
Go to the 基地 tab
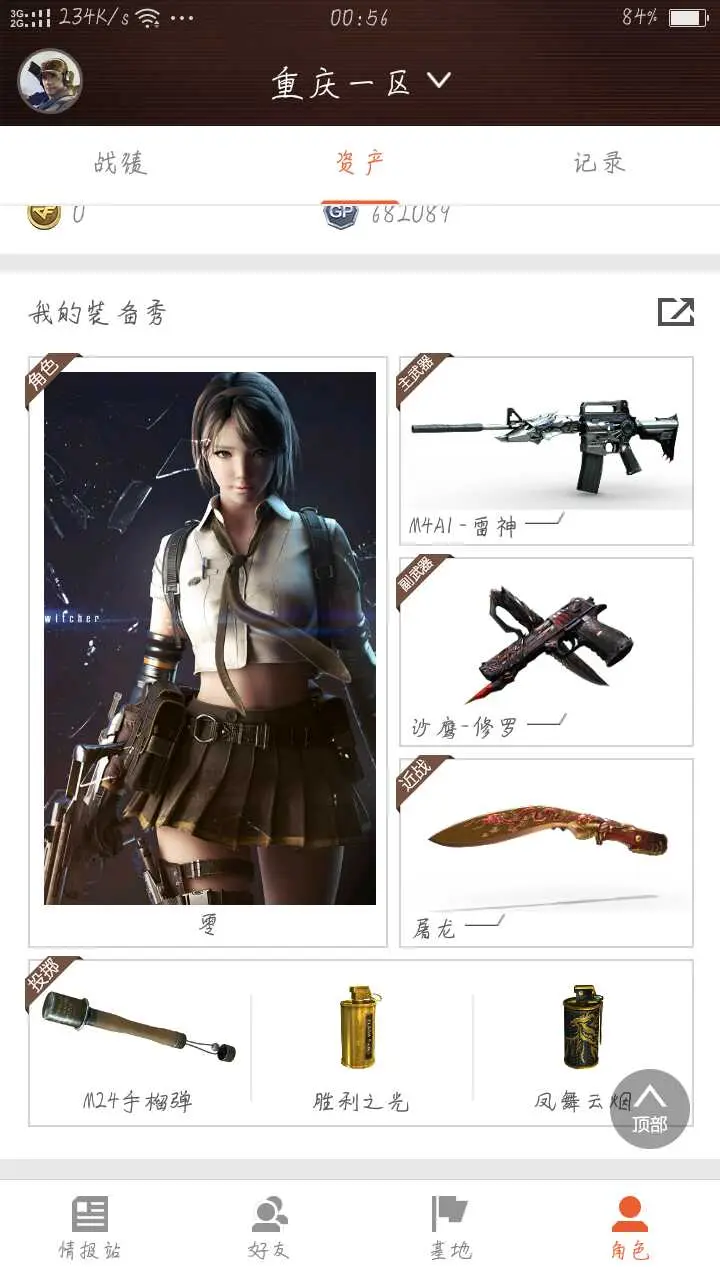pyautogui.click(x=450, y=1228)
